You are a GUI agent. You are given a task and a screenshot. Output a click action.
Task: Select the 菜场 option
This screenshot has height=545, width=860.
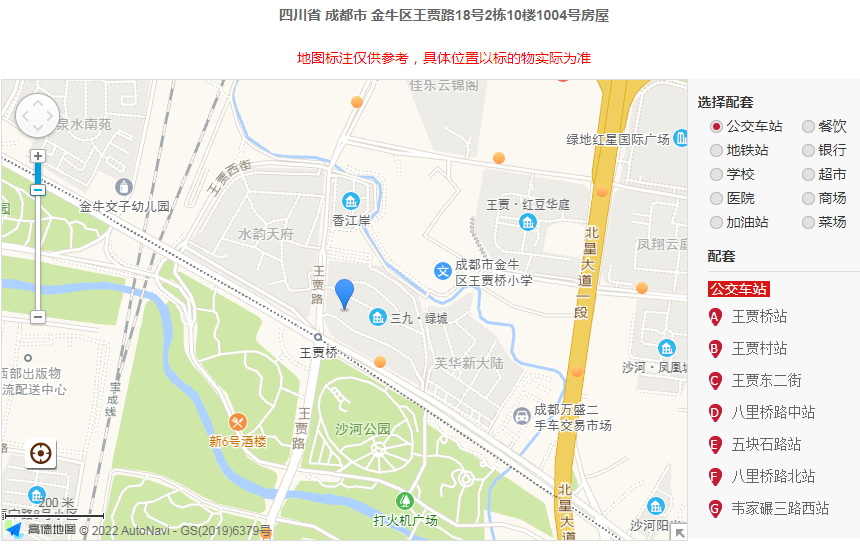coord(808,223)
